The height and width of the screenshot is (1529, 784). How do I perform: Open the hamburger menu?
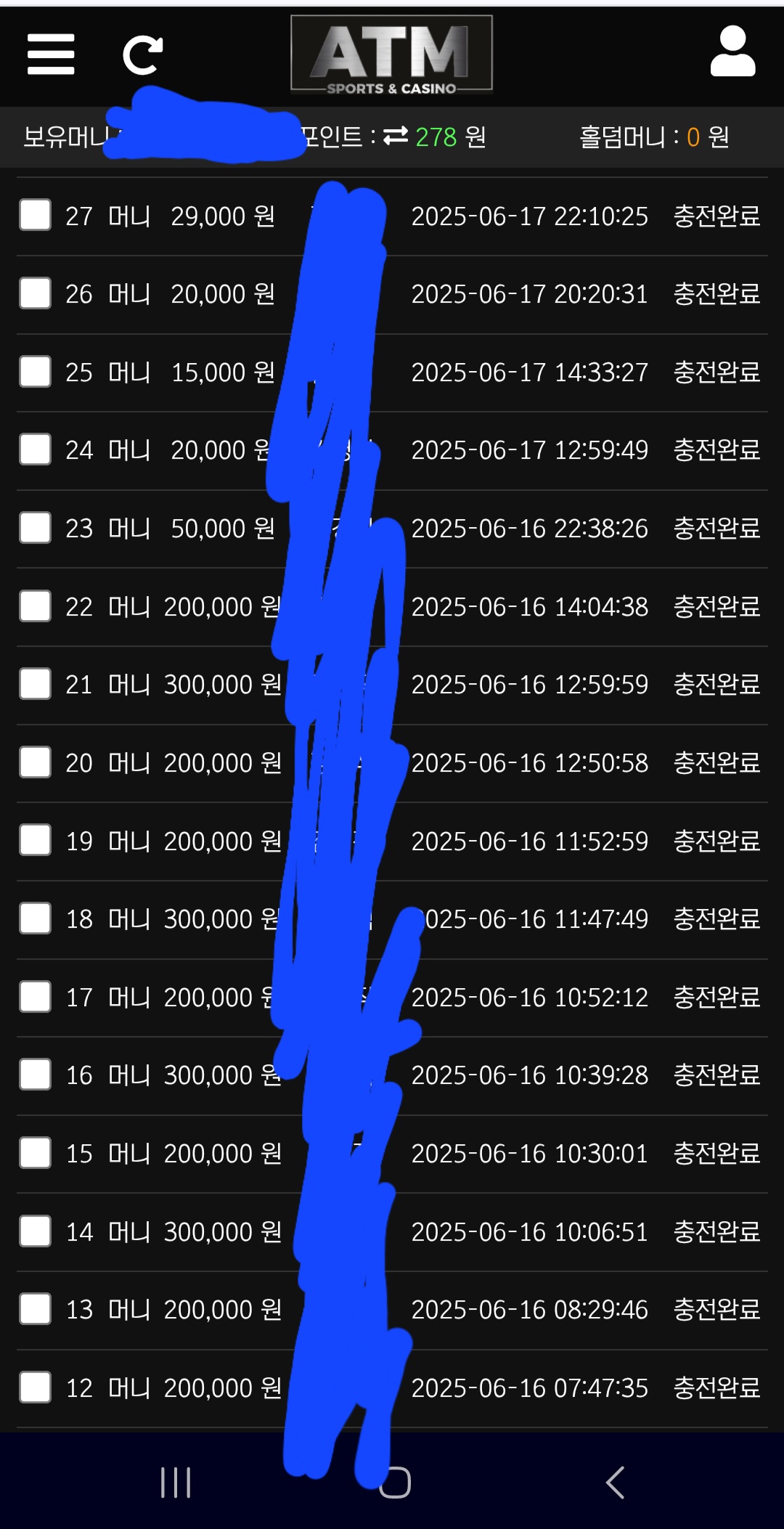click(51, 54)
